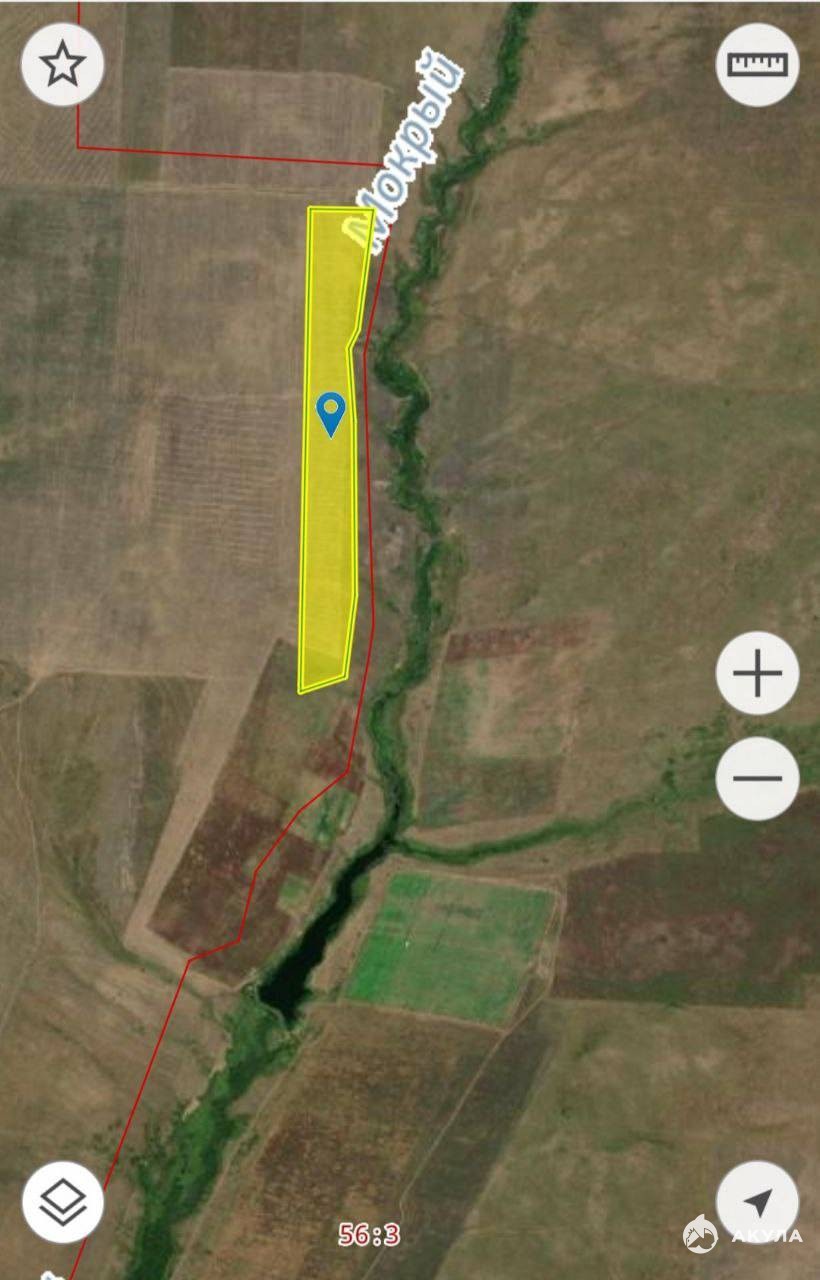Tap the blue pin on yellow parcel

coord(331,412)
